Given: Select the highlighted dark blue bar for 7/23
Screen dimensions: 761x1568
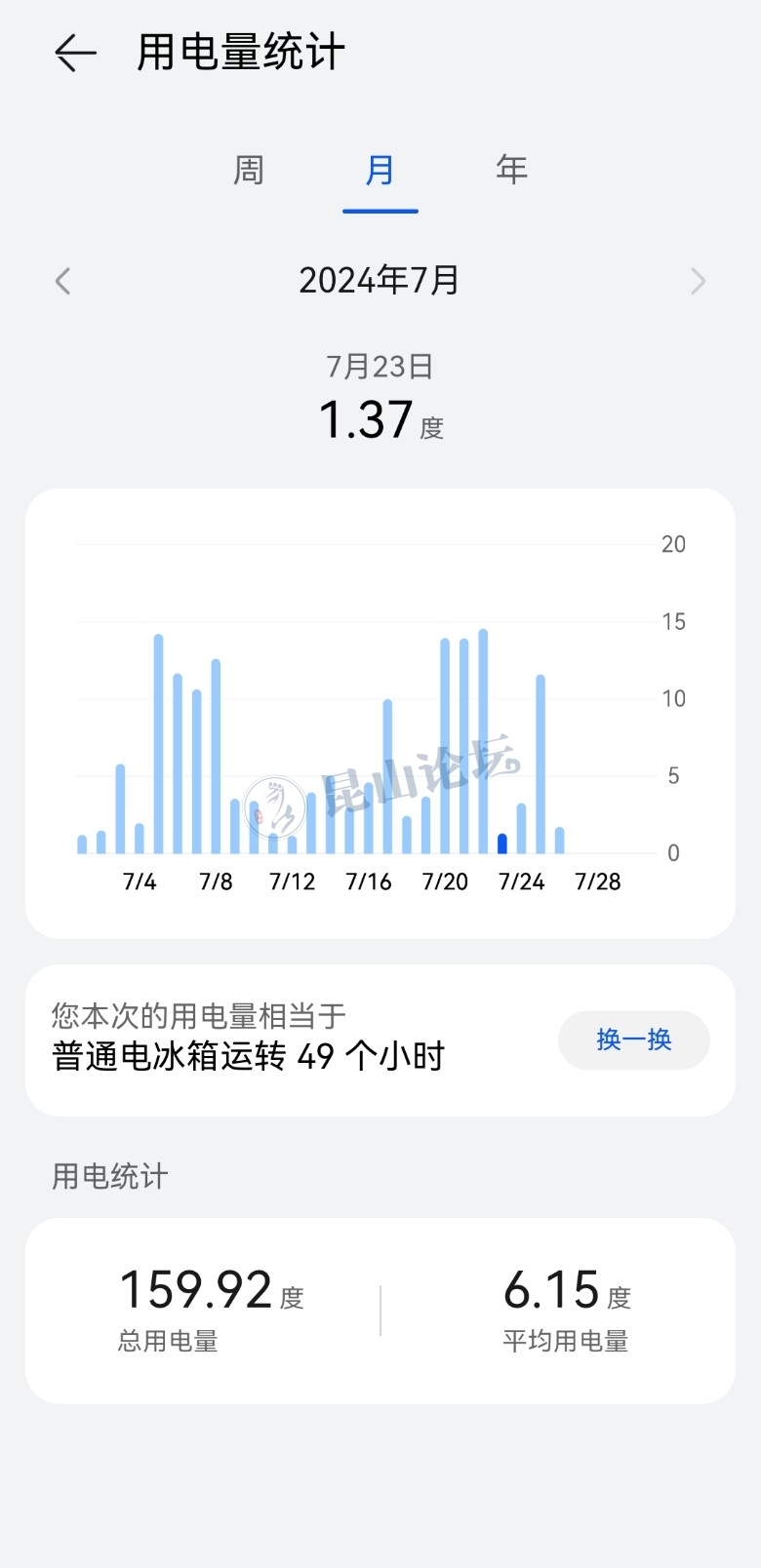Looking at the screenshot, I should tap(501, 843).
